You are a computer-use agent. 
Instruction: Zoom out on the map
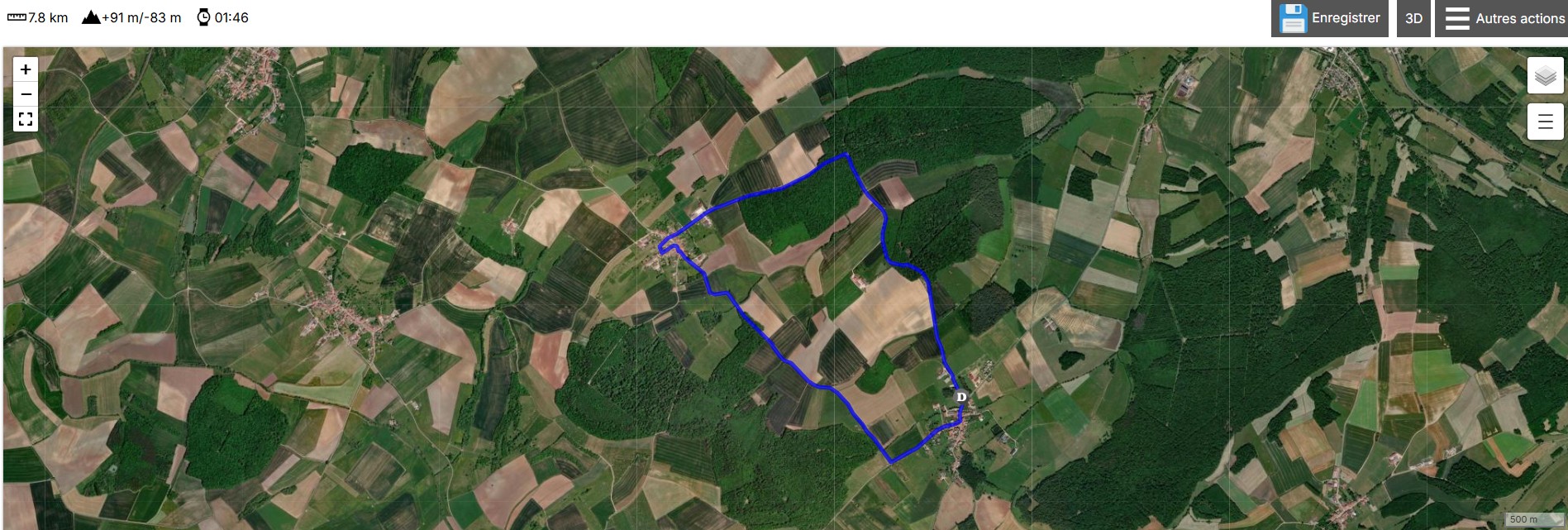26,94
